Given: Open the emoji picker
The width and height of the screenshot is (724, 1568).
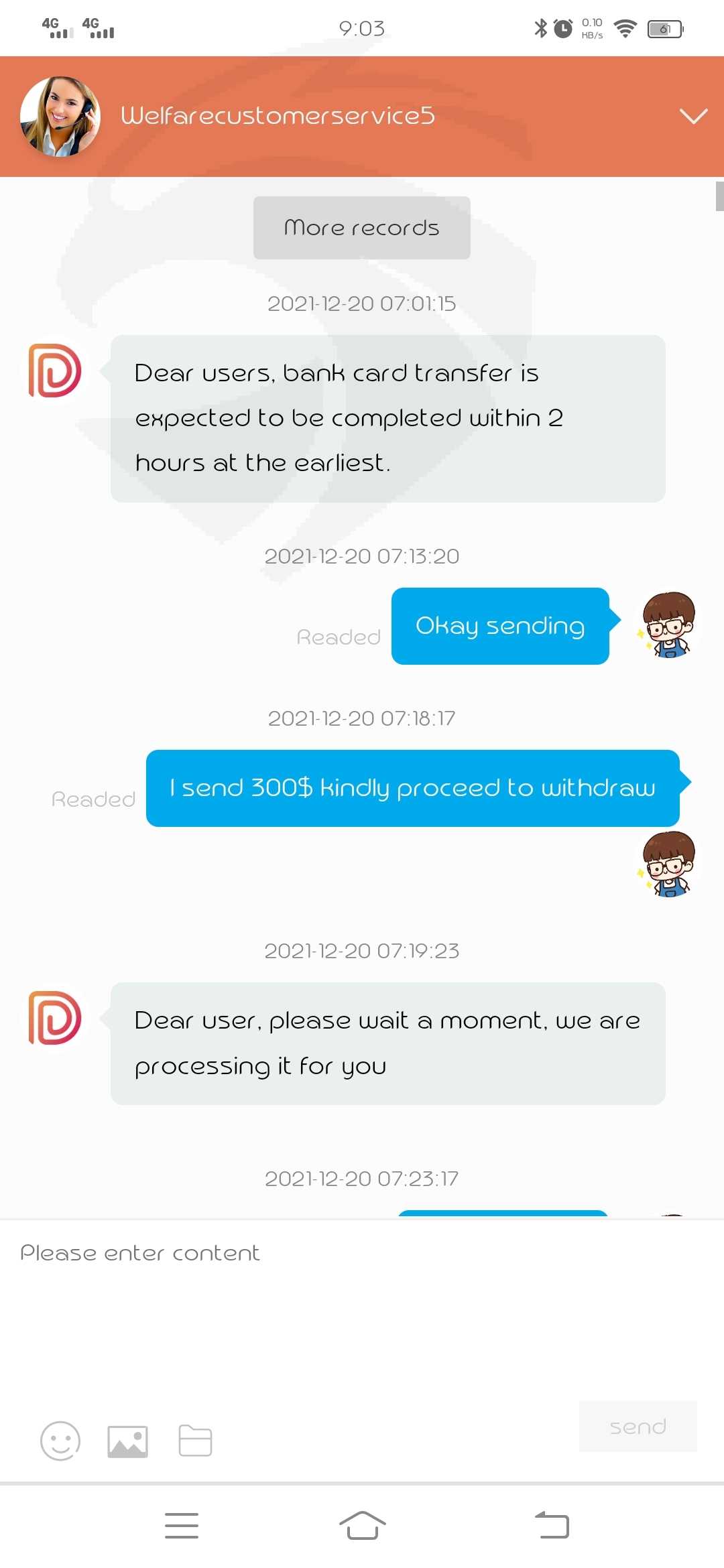Looking at the screenshot, I should pyautogui.click(x=60, y=1441).
